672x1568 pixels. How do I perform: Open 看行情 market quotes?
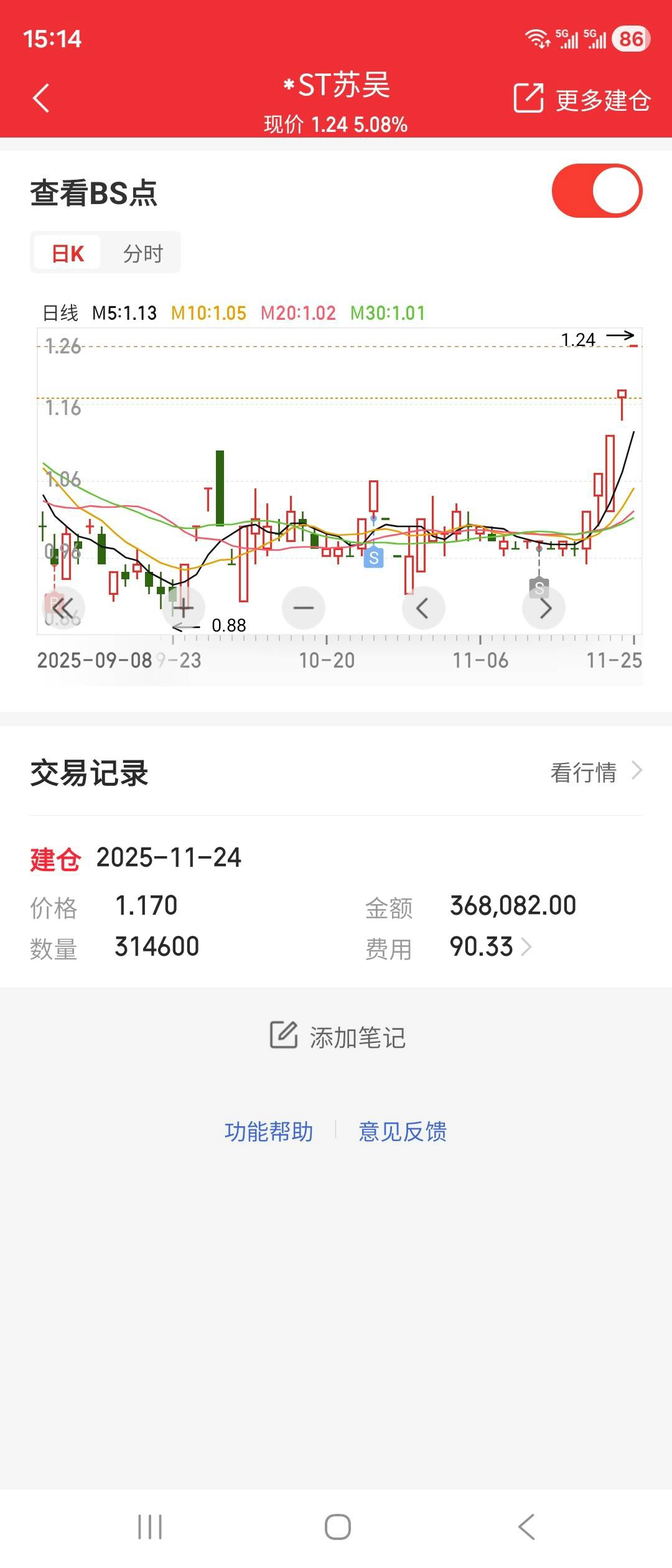[x=595, y=772]
